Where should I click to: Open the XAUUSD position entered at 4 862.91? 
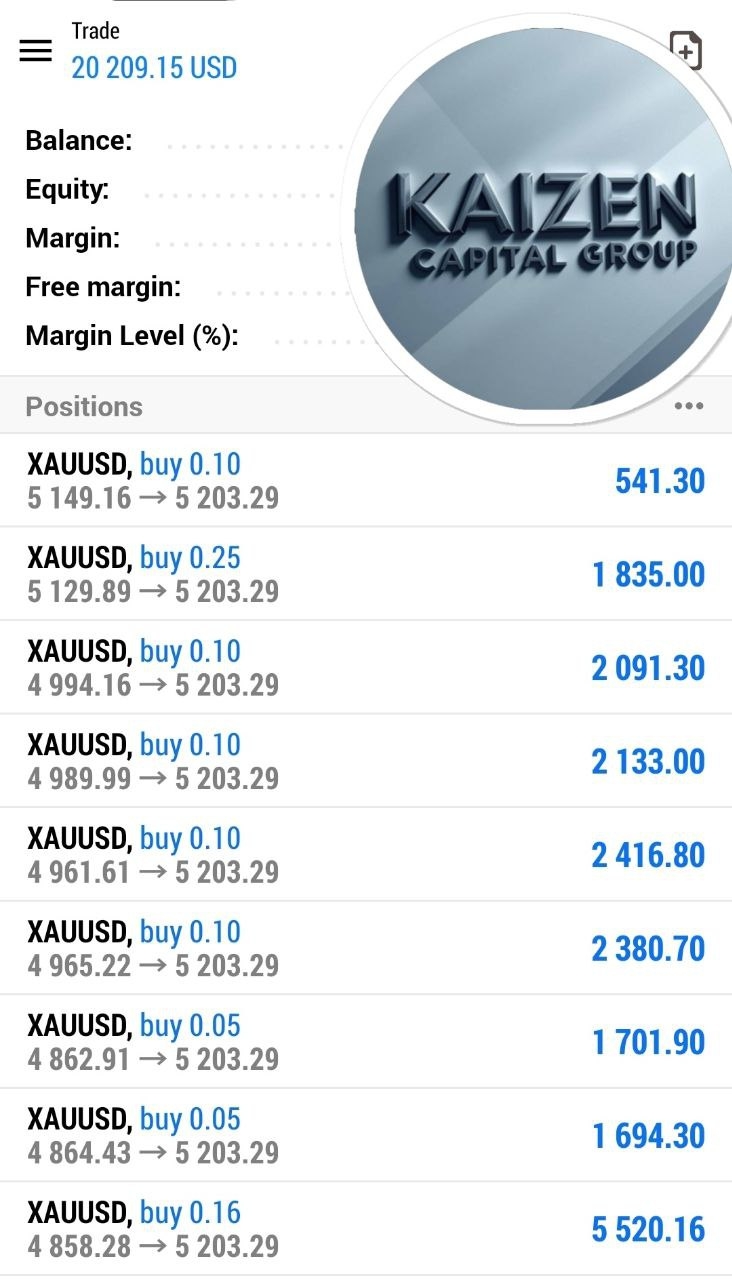pos(366,1042)
